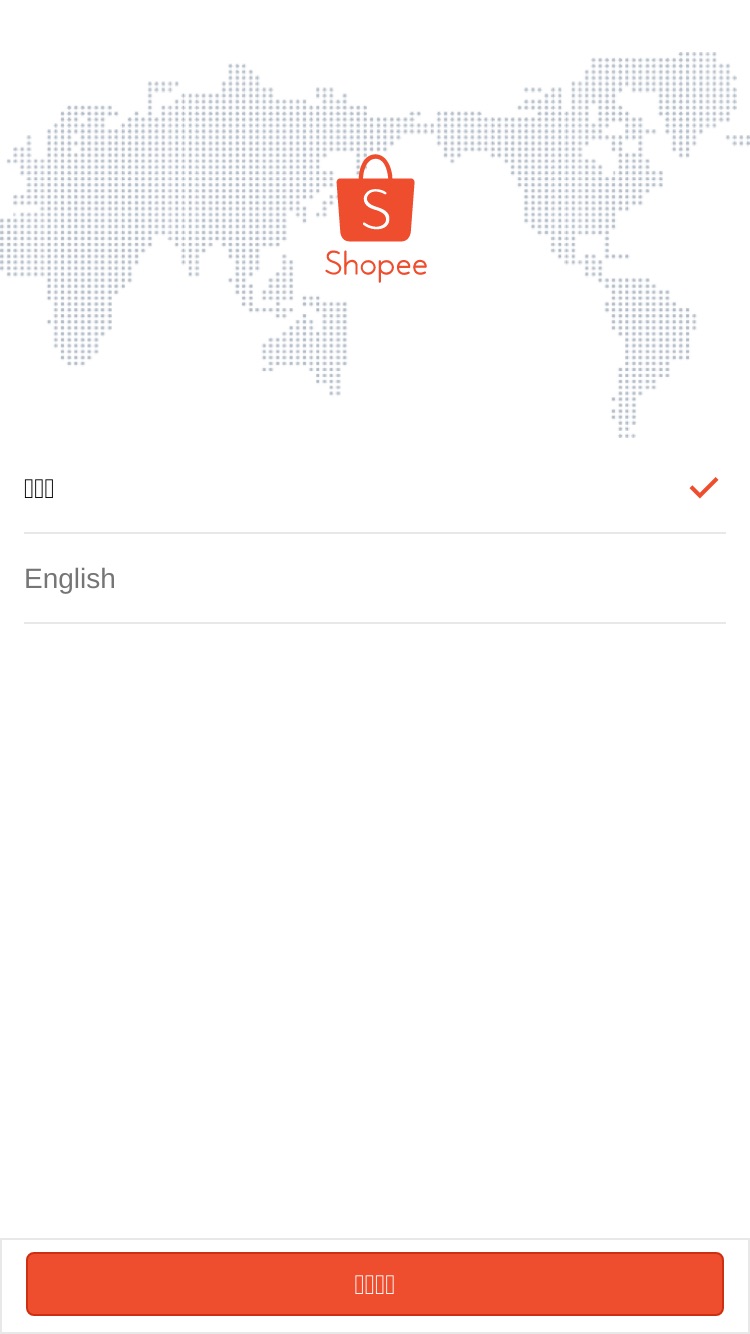
Task: Tap the orange button at the bottom
Action: pyautogui.click(x=375, y=1284)
